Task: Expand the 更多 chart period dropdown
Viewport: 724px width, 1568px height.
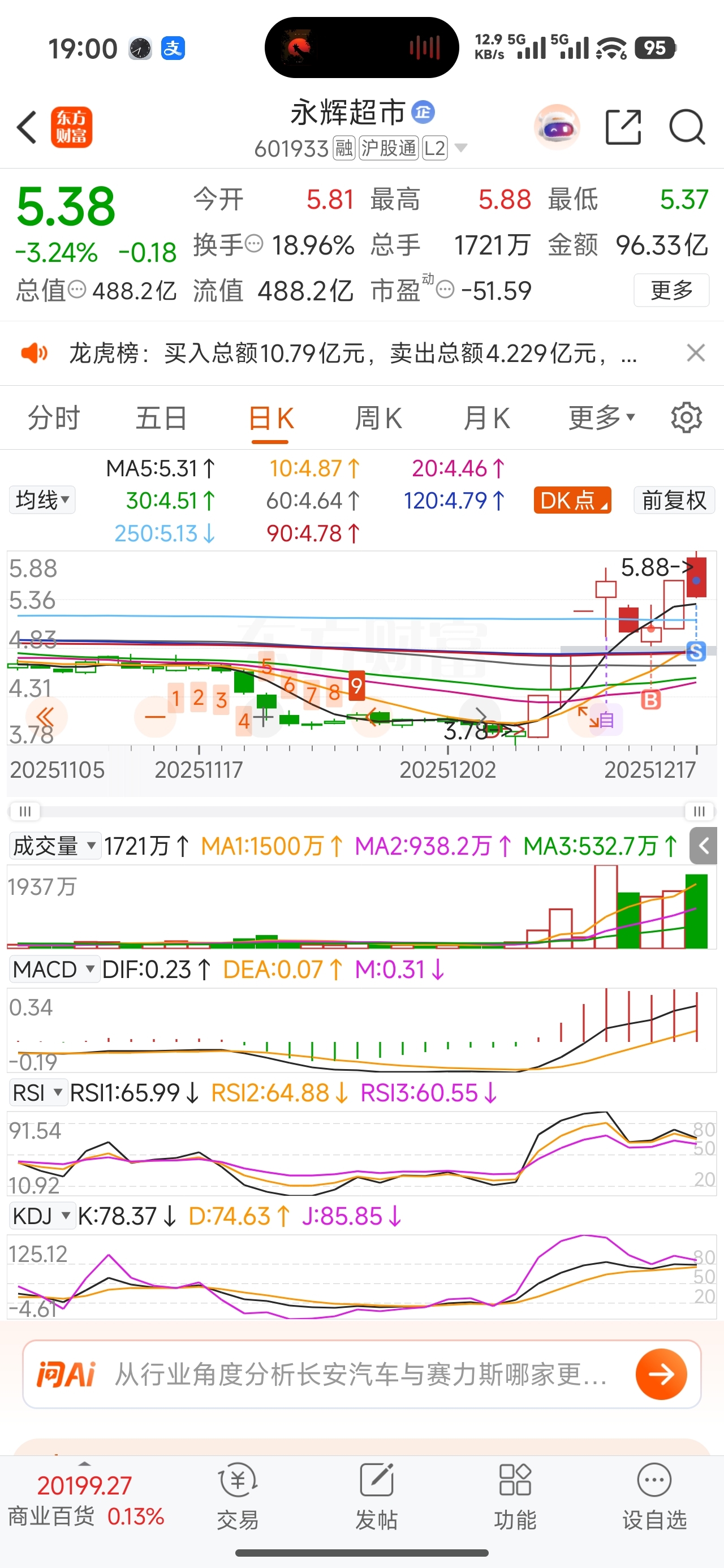Action: tap(601, 419)
